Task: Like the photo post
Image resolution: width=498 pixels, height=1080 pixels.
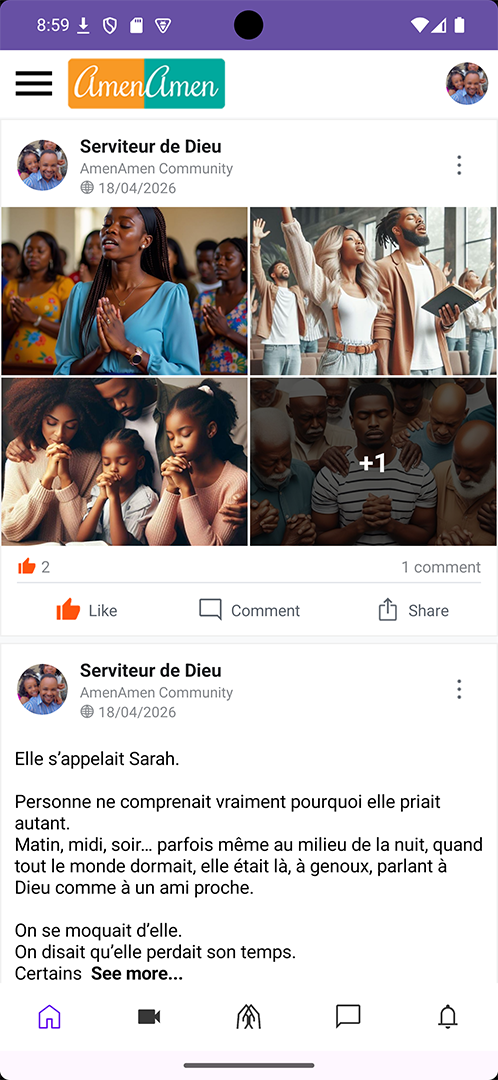Action: [x=87, y=610]
